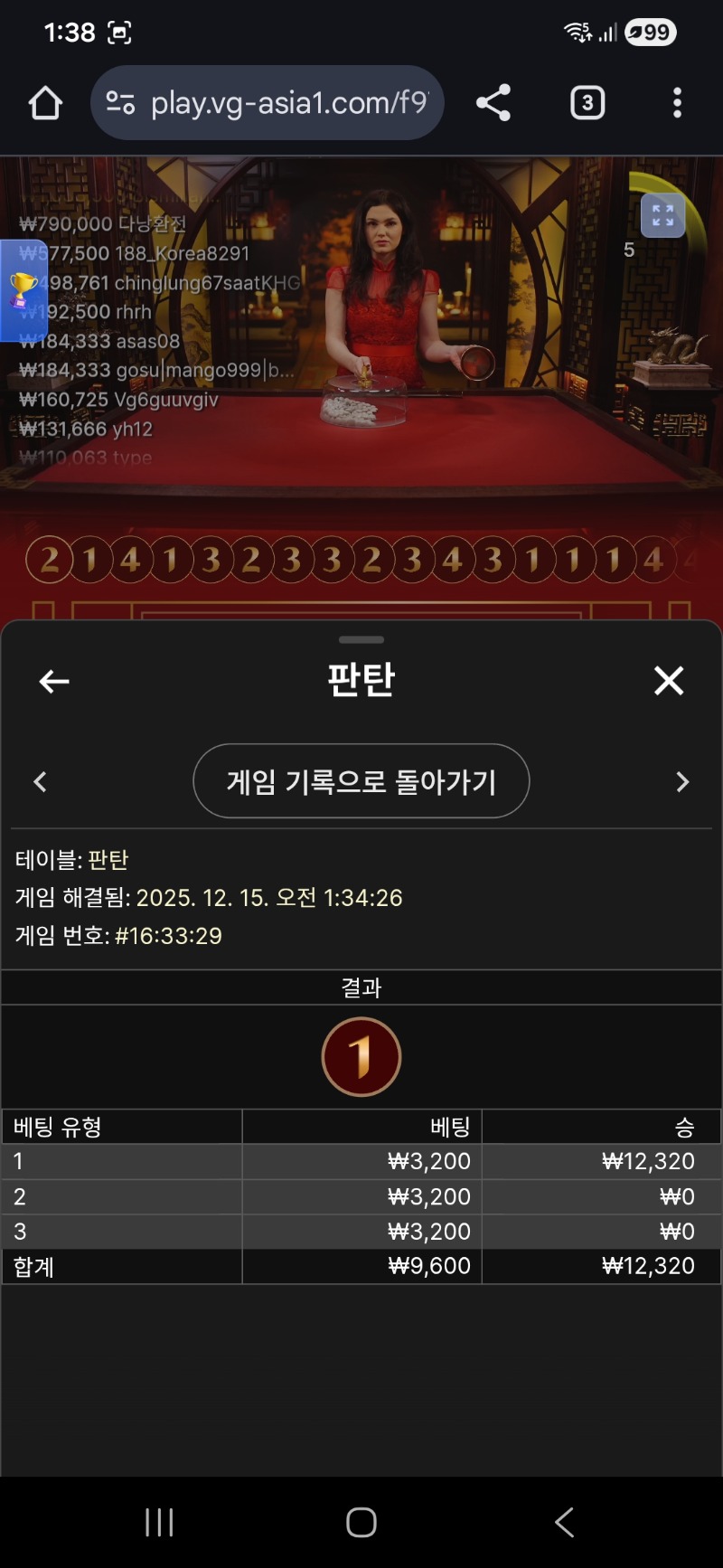
Task: Go to browser home page
Action: 45,103
